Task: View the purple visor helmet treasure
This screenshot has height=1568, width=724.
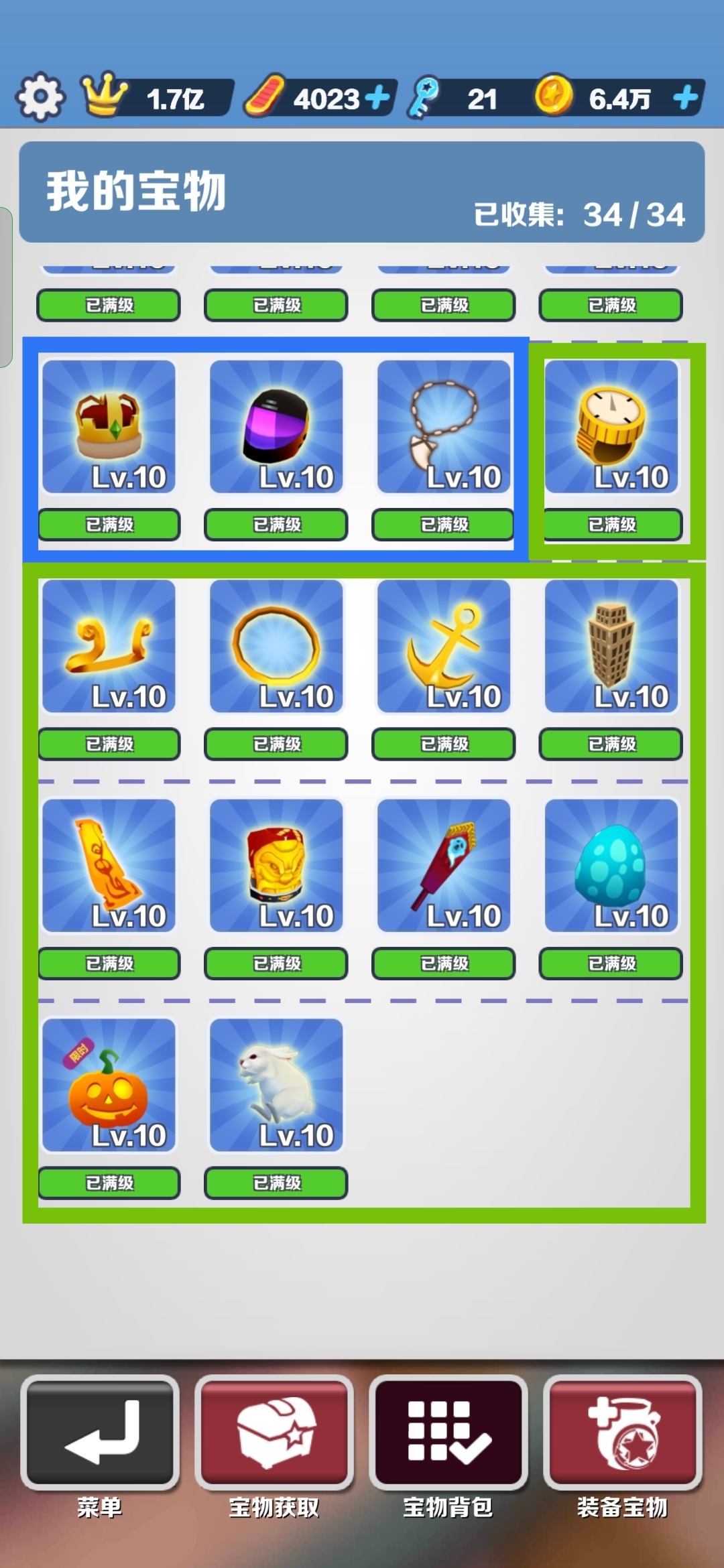Action: (276, 427)
